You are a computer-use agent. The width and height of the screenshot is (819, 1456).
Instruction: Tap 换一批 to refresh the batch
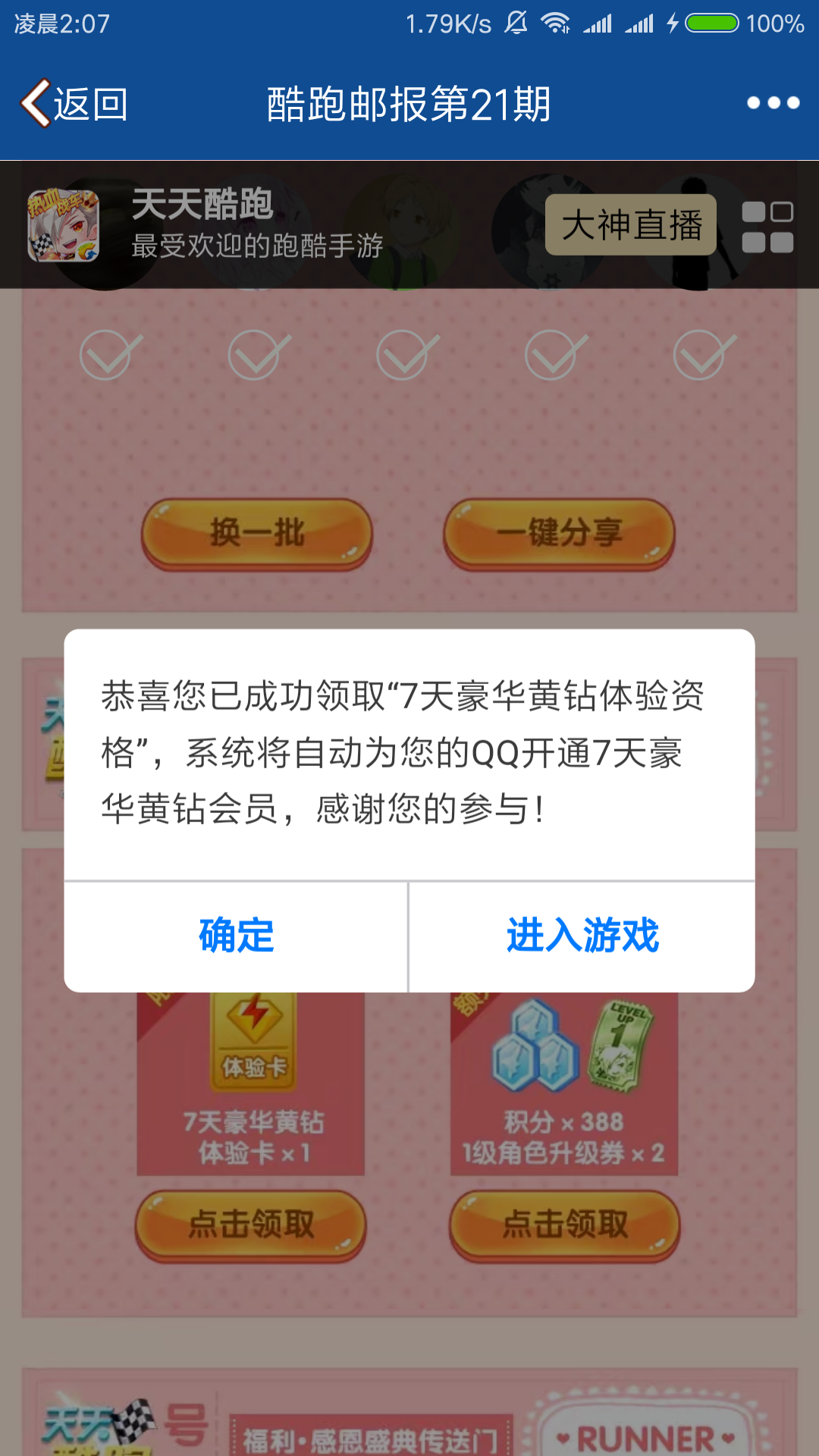pos(257,533)
